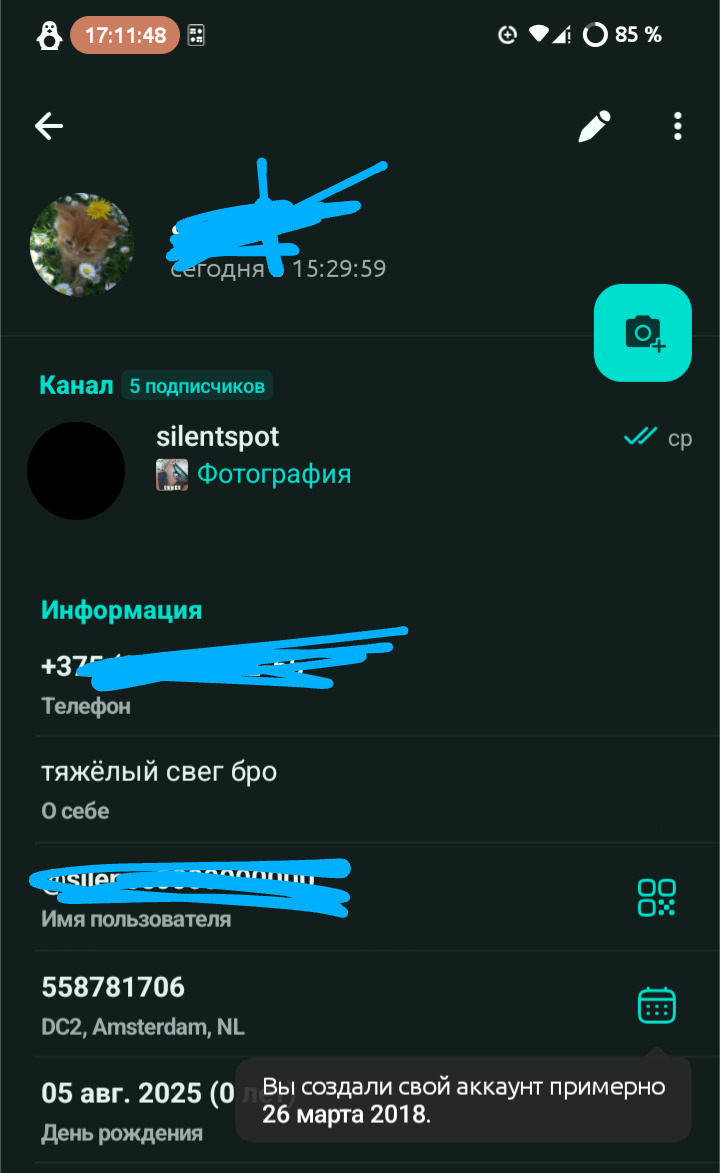Open the kitten profile picture

click(82, 245)
